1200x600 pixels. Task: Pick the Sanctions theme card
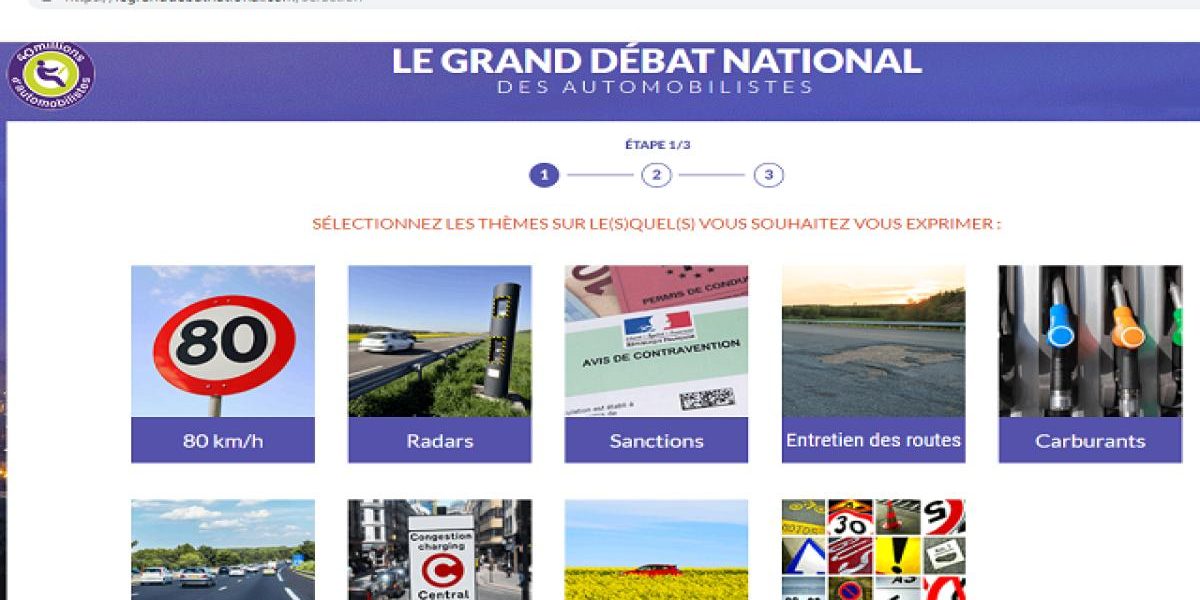click(x=656, y=363)
